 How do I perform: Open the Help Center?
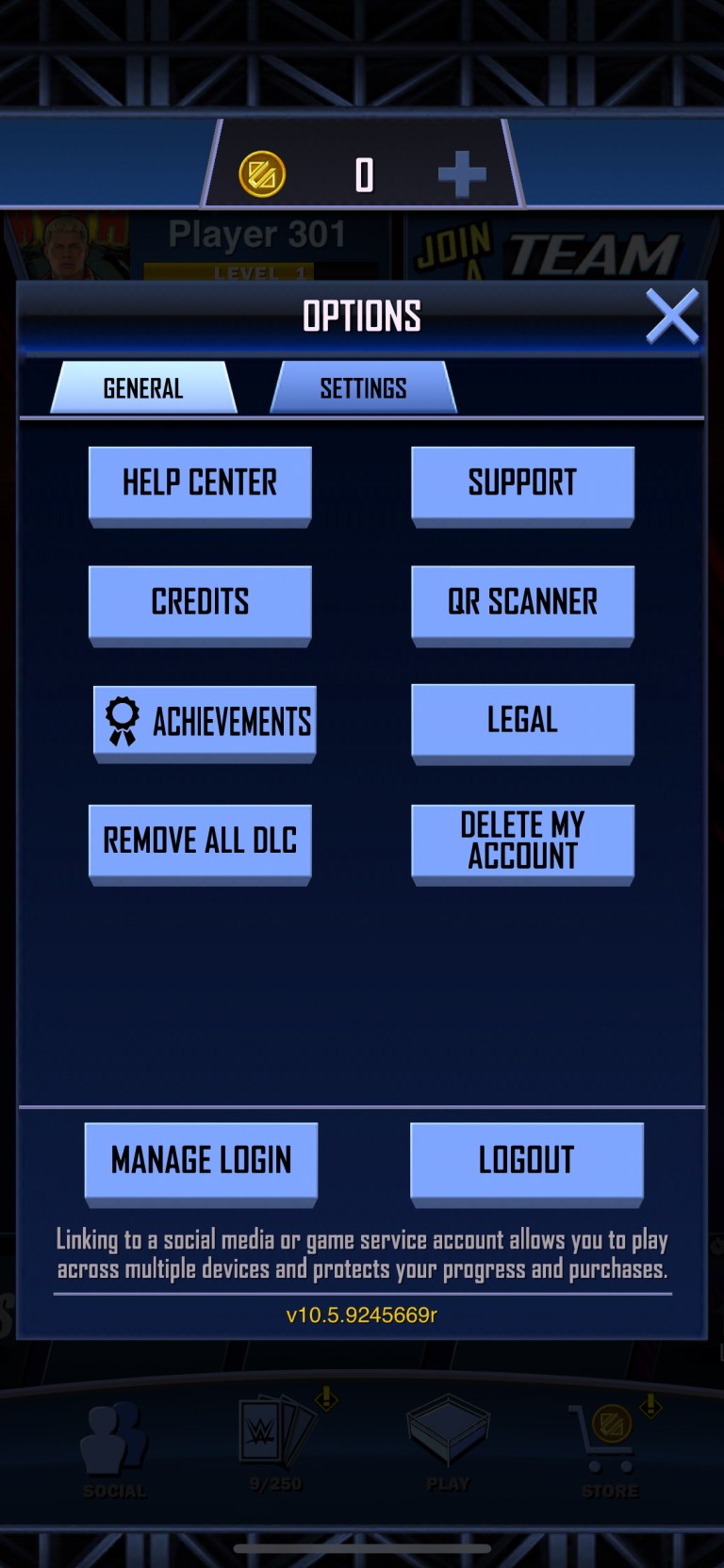(200, 484)
